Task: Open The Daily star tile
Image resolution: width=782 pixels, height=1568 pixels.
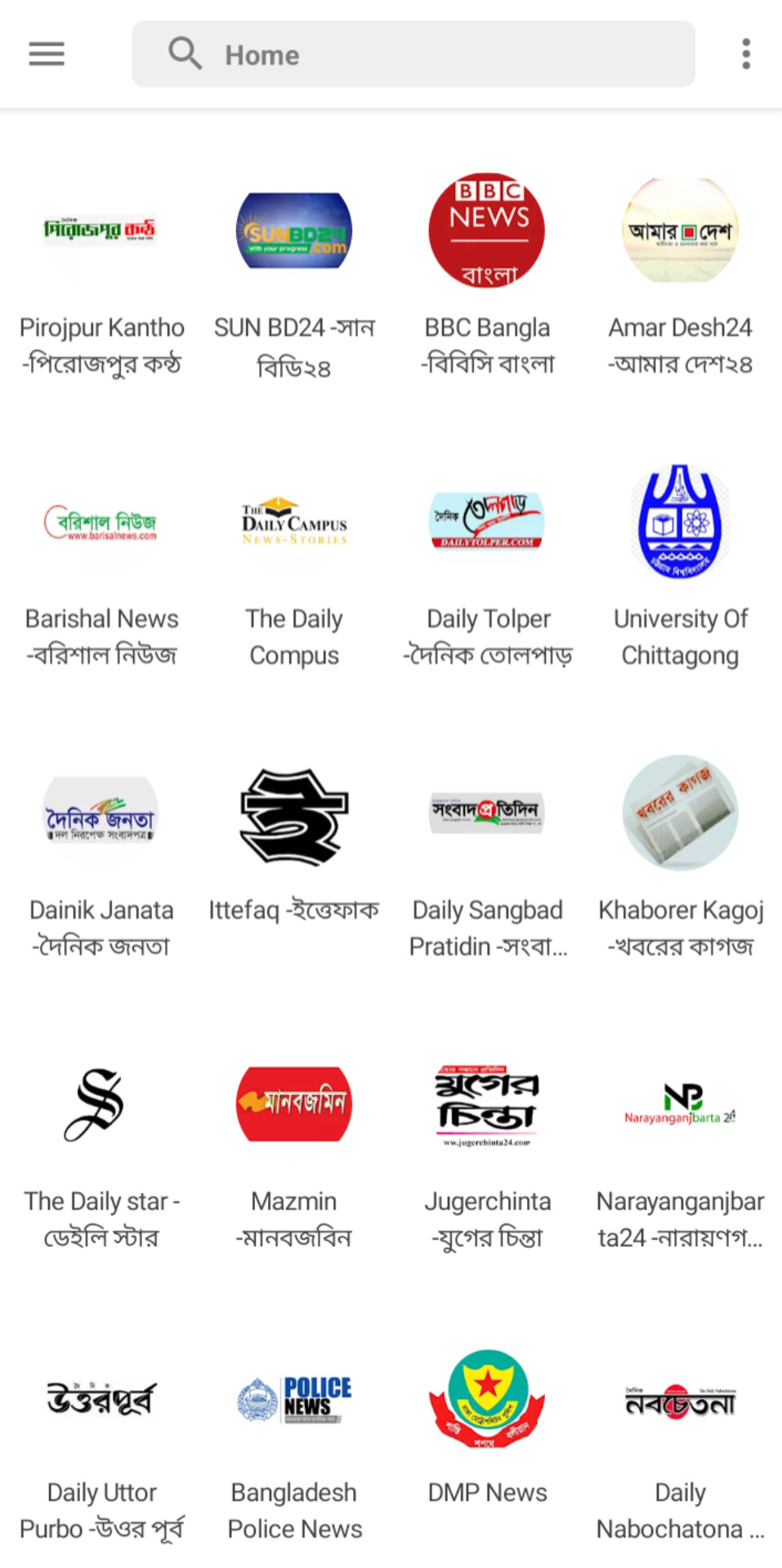Action: (x=101, y=1150)
